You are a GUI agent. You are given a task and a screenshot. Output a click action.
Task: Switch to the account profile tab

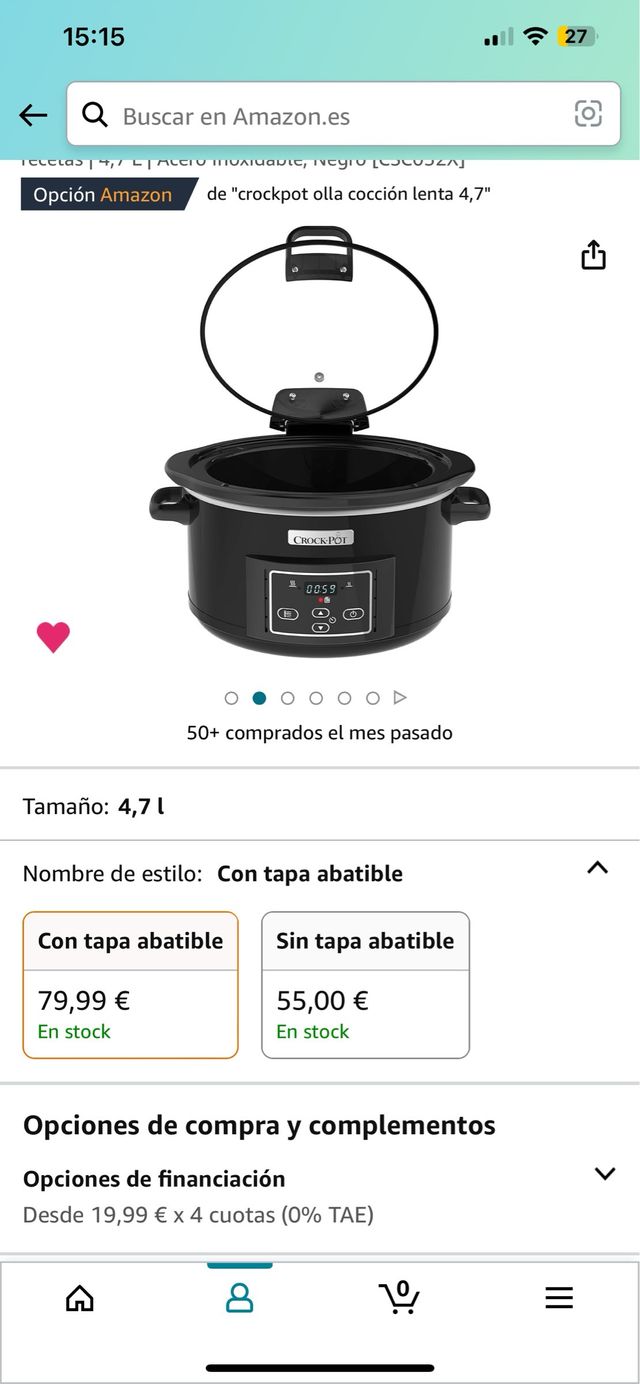[x=239, y=1298]
